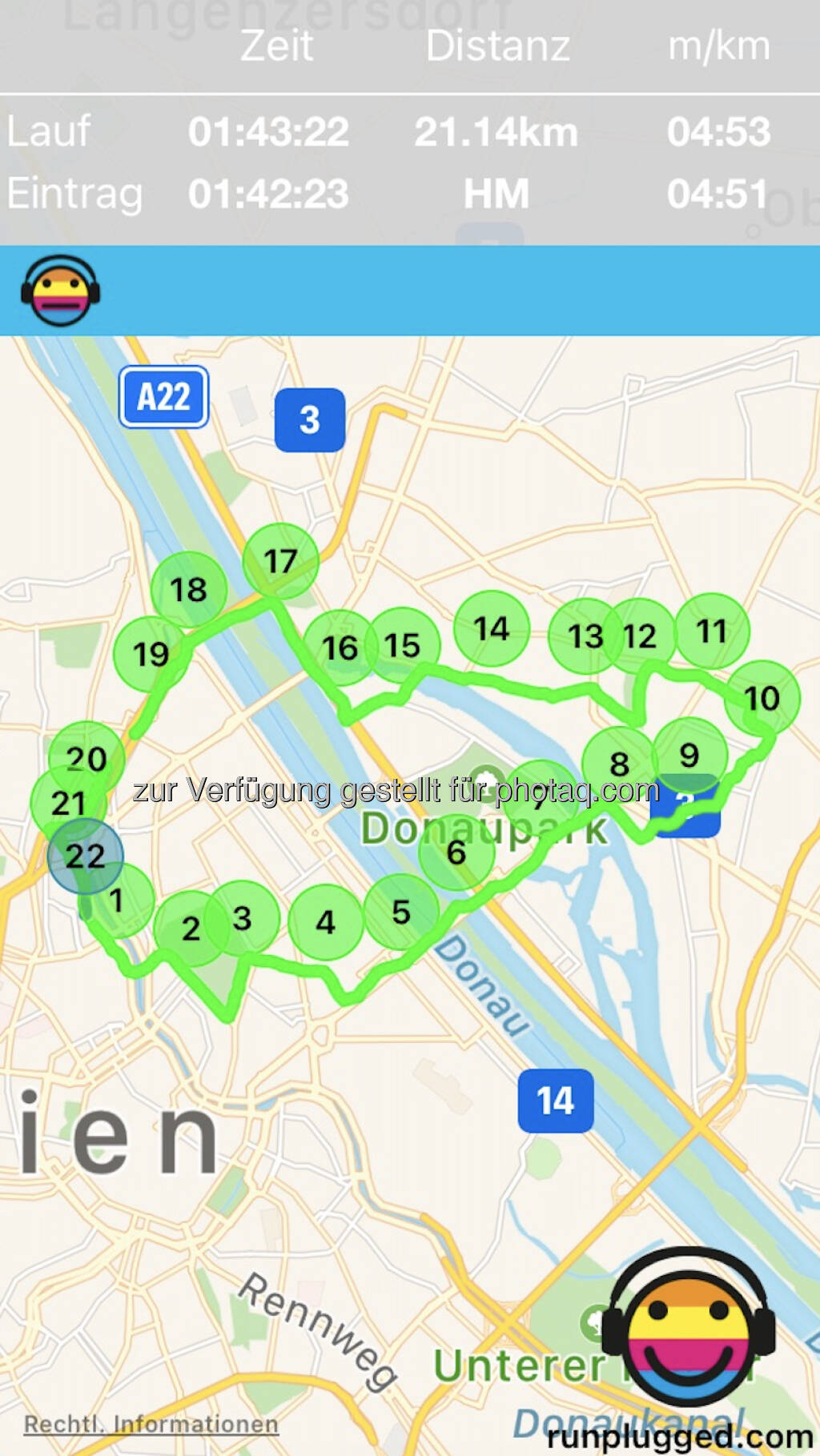Screen dimensions: 820x1456
Task: Choose kilometer marker 5 near the Donau
Action: pos(401,912)
